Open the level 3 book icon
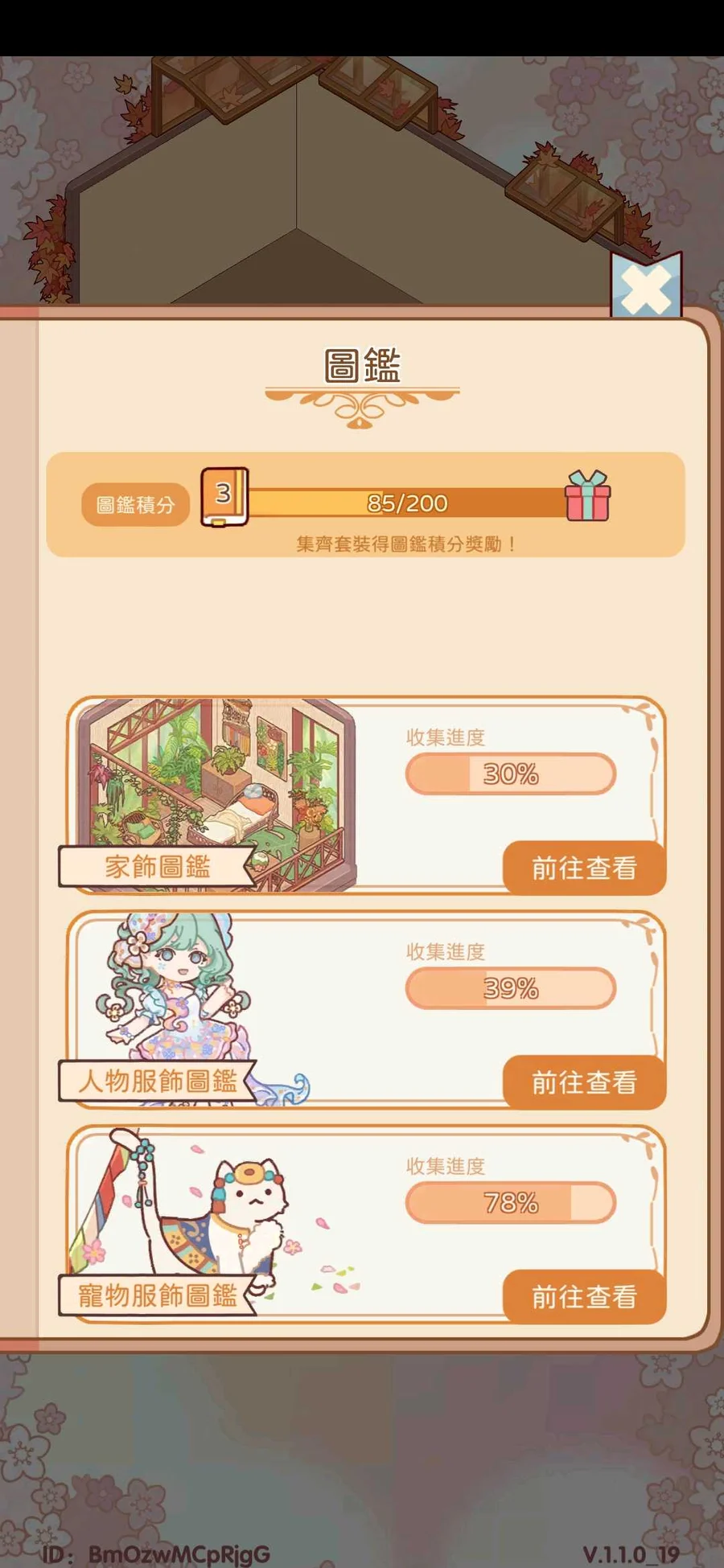This screenshot has height=1568, width=724. 224,497
